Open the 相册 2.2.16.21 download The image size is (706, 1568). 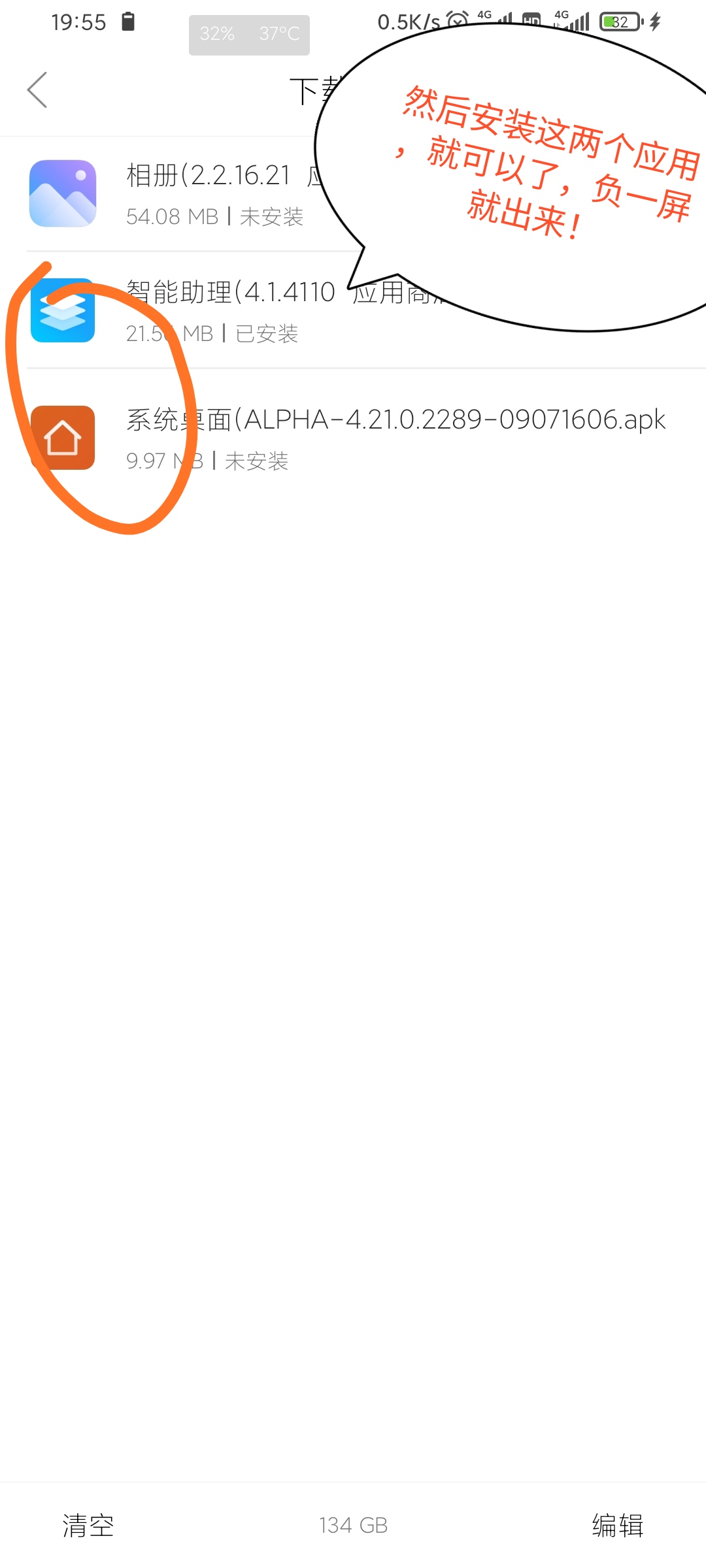click(353, 193)
